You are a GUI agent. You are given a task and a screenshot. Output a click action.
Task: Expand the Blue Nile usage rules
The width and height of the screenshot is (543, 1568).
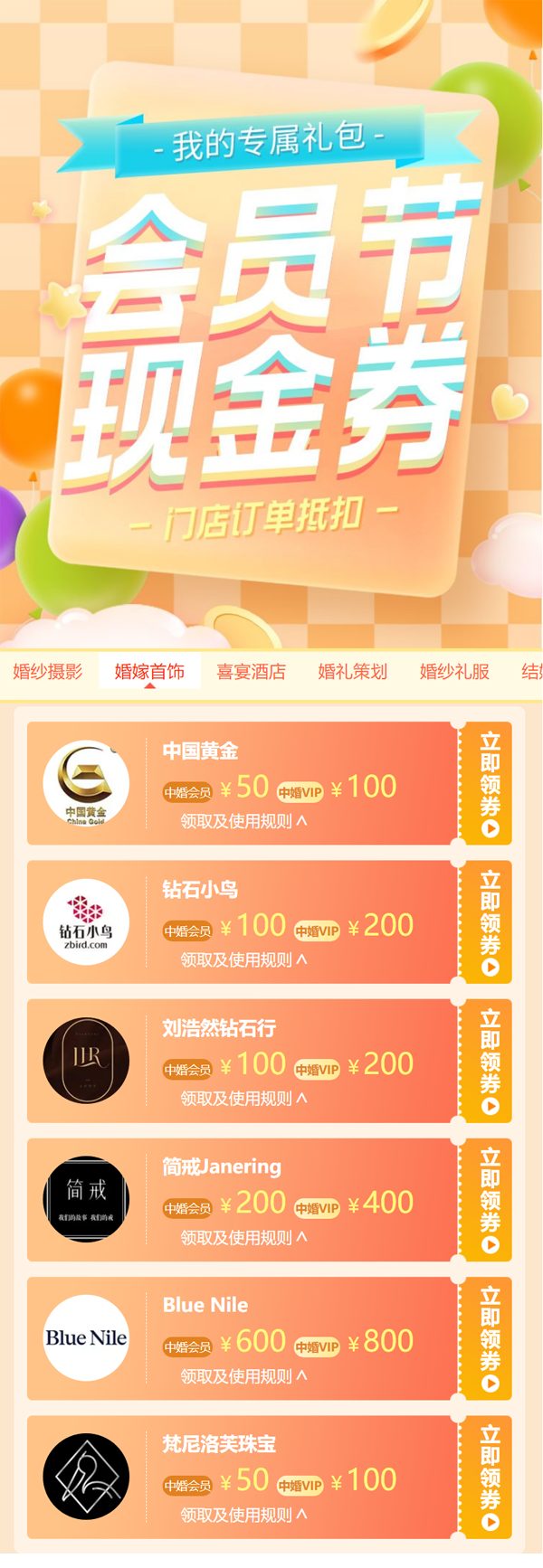(243, 1375)
